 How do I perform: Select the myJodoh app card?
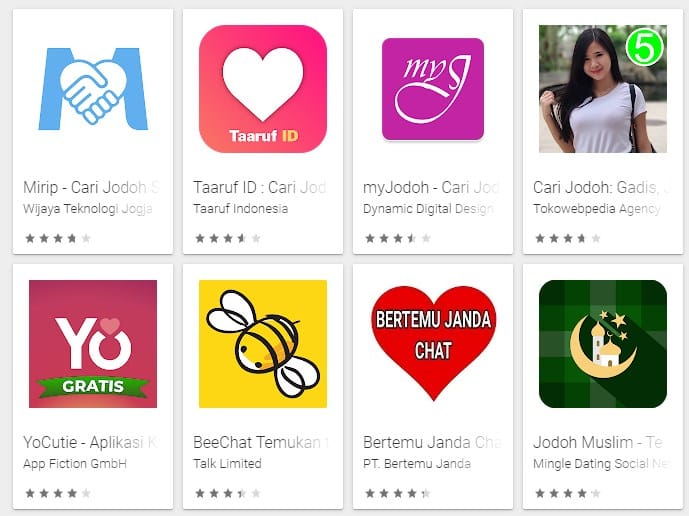click(432, 90)
